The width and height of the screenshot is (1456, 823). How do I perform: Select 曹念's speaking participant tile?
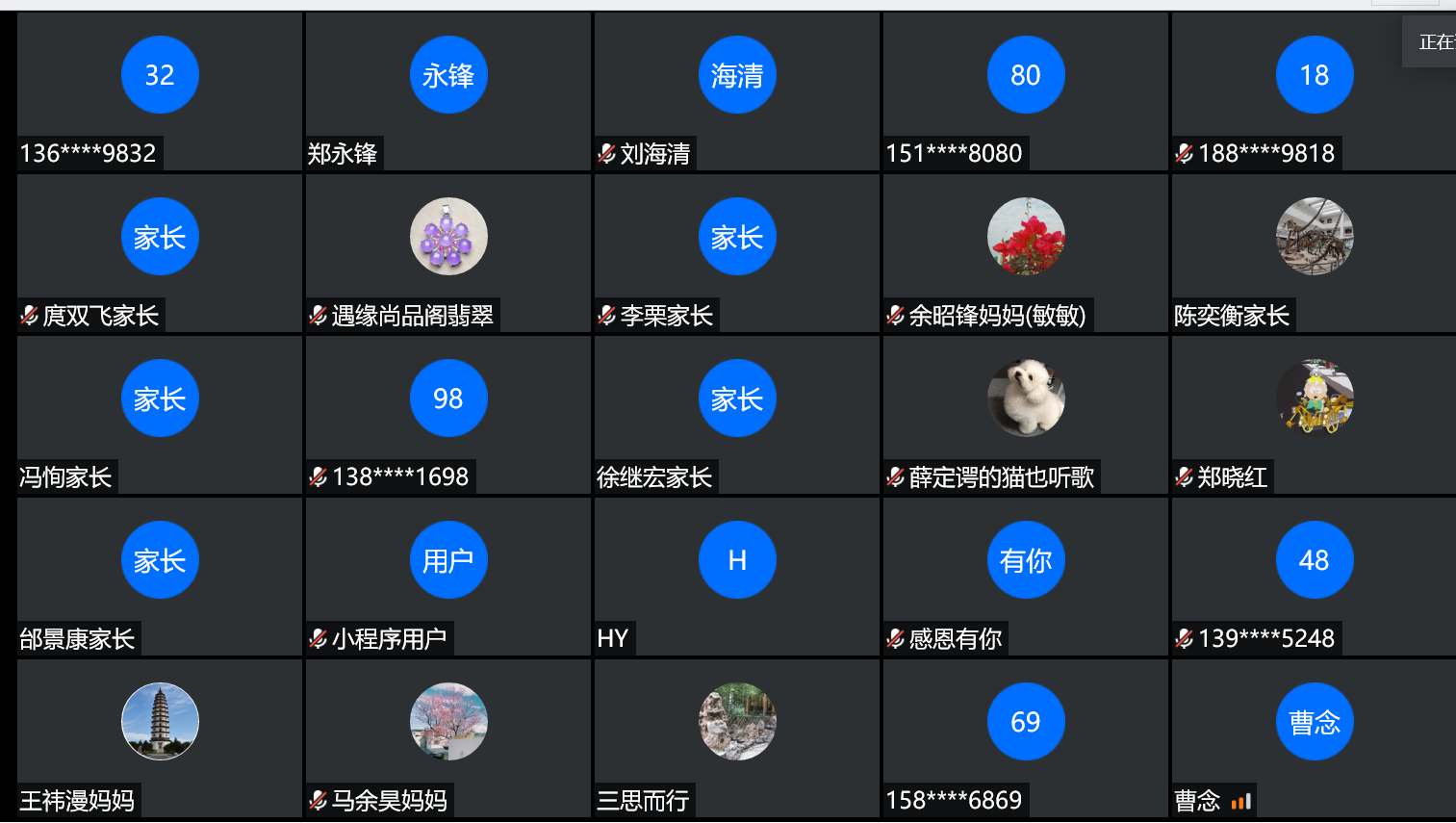point(1315,738)
